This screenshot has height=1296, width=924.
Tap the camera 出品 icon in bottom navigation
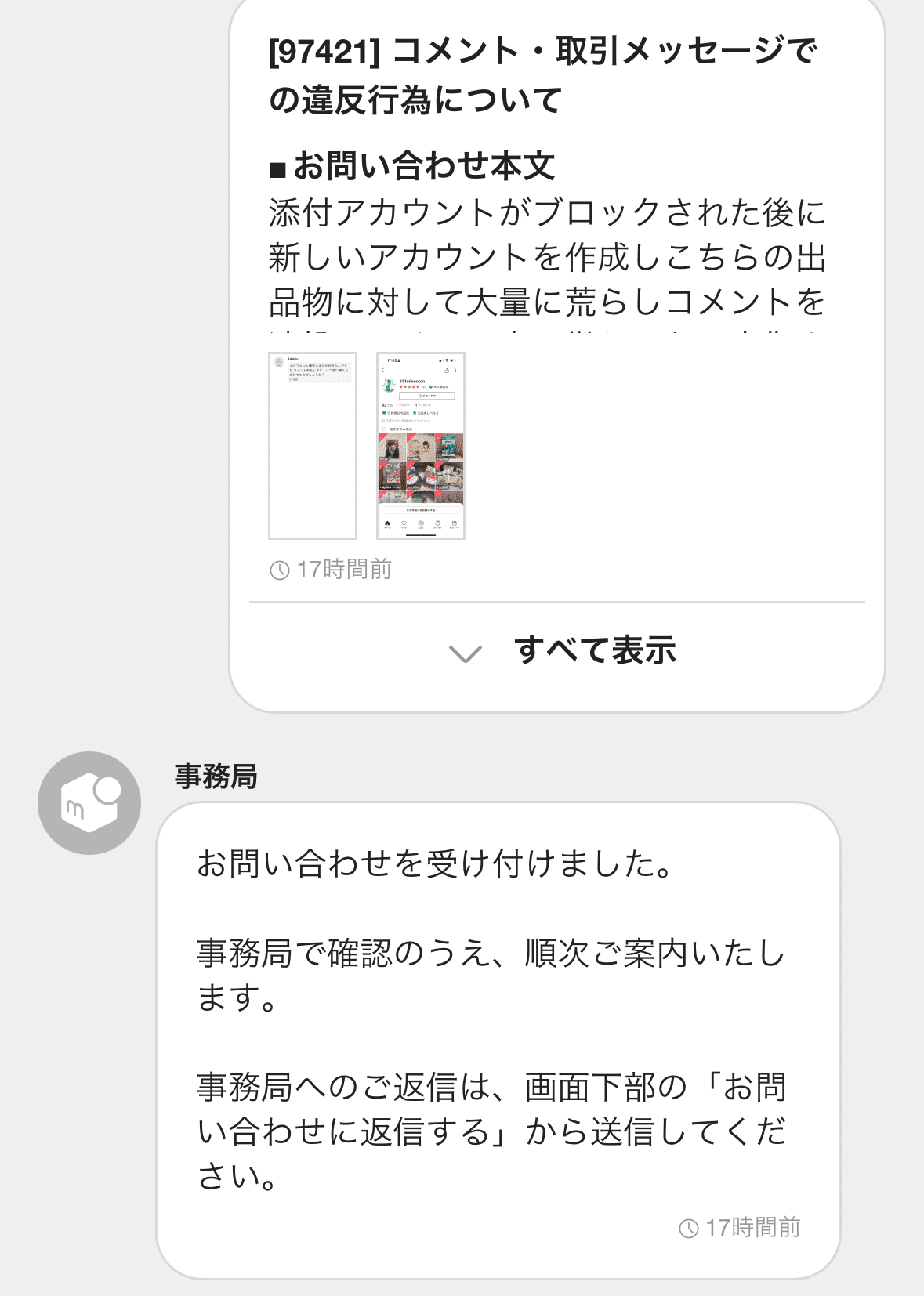click(x=421, y=523)
